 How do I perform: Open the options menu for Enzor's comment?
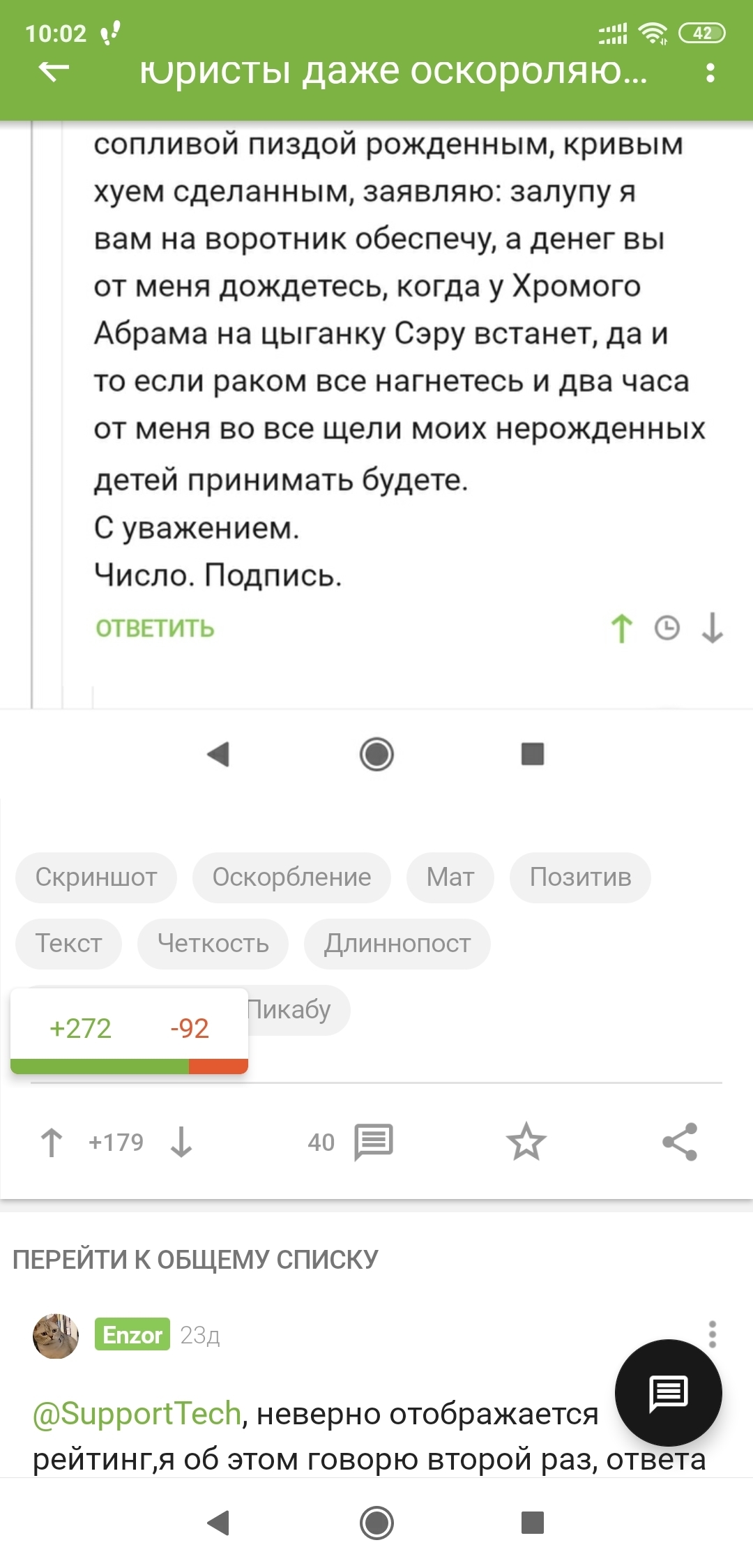tap(712, 1334)
